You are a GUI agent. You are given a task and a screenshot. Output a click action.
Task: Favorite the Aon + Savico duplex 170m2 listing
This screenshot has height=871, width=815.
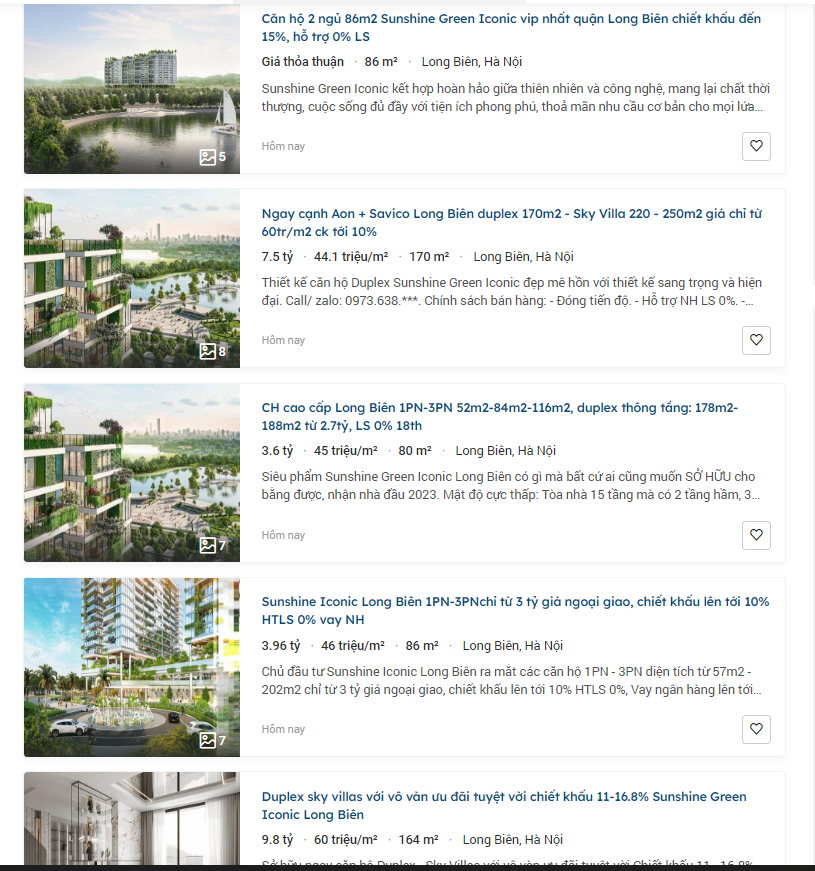pos(756,340)
